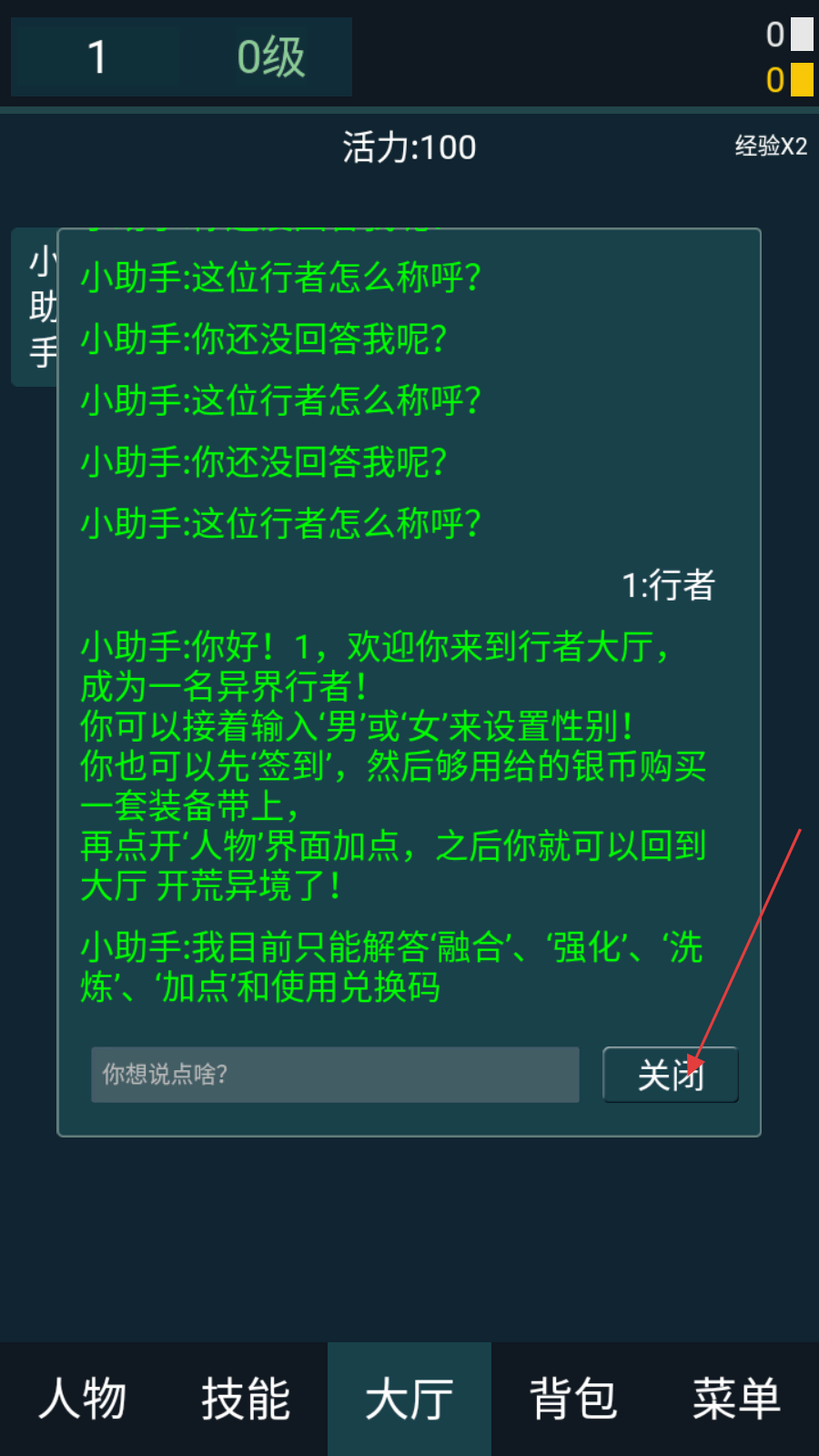The width and height of the screenshot is (819, 1456).
Task: Close the assistant chat dialog
Action: tap(671, 1075)
